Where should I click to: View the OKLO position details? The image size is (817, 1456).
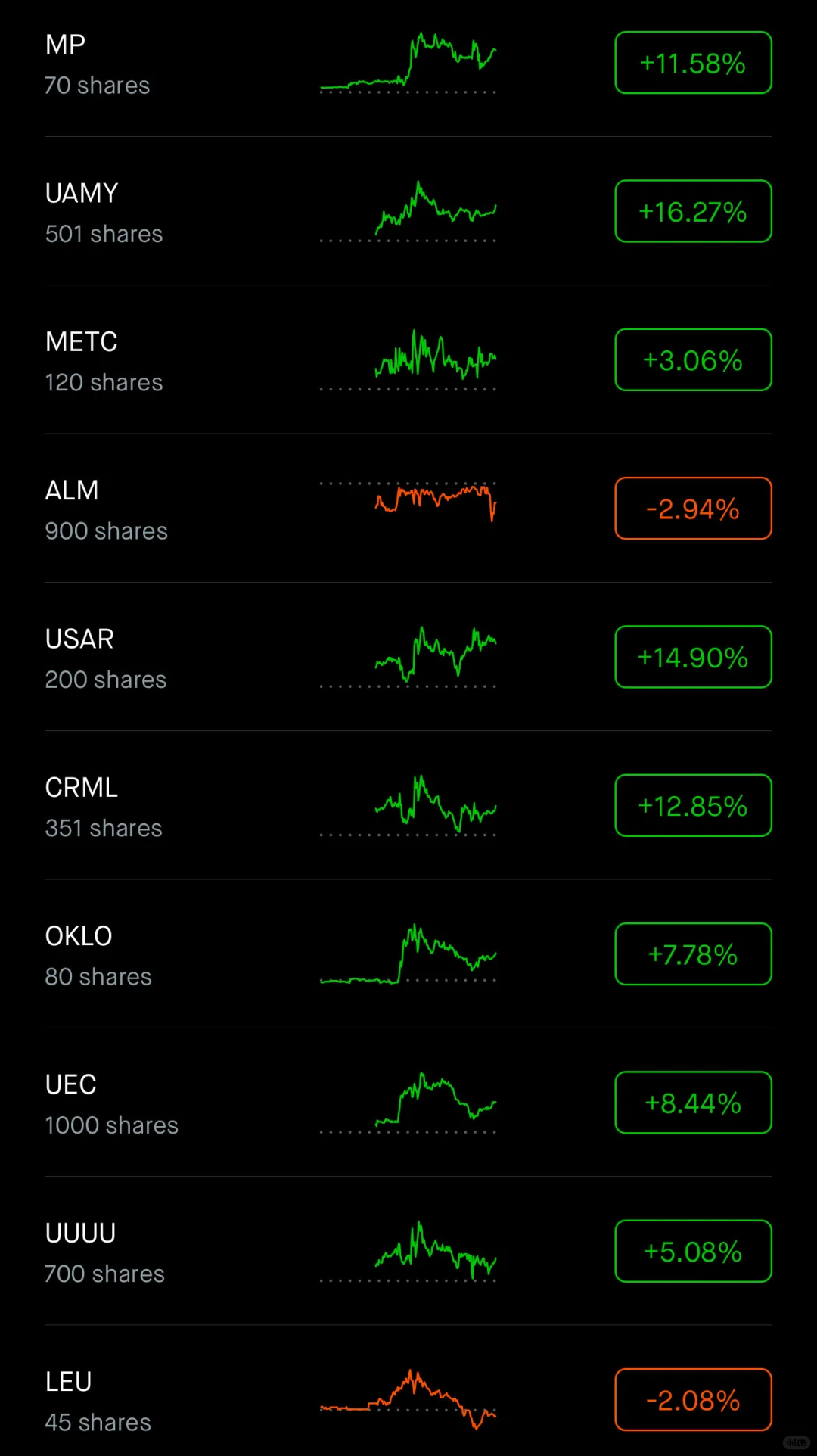(x=98, y=955)
